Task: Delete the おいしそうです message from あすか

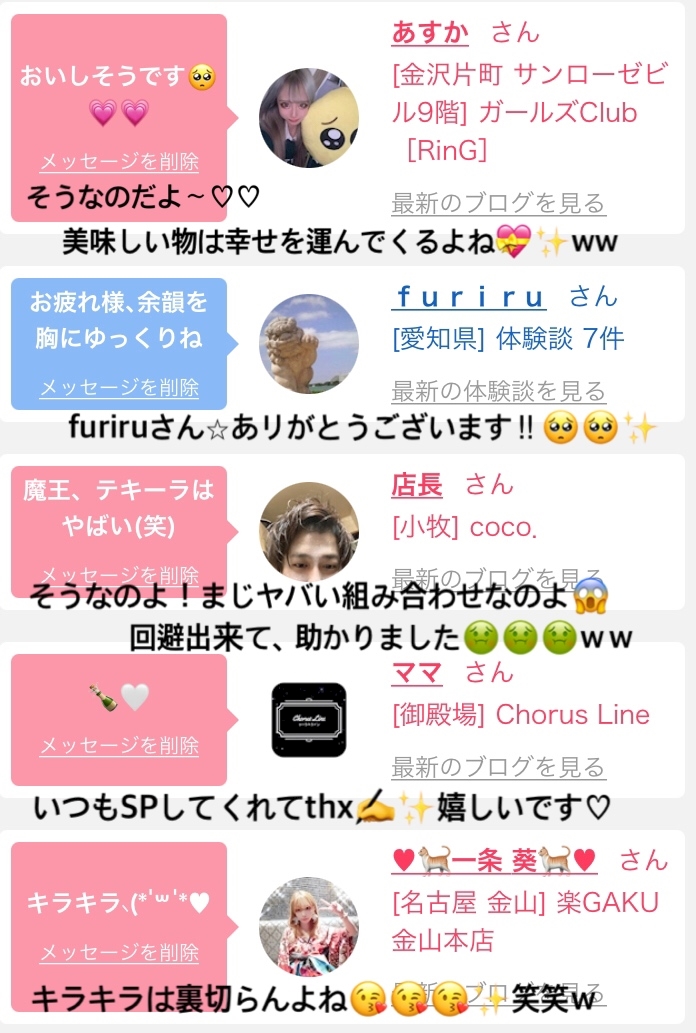Action: [119, 161]
